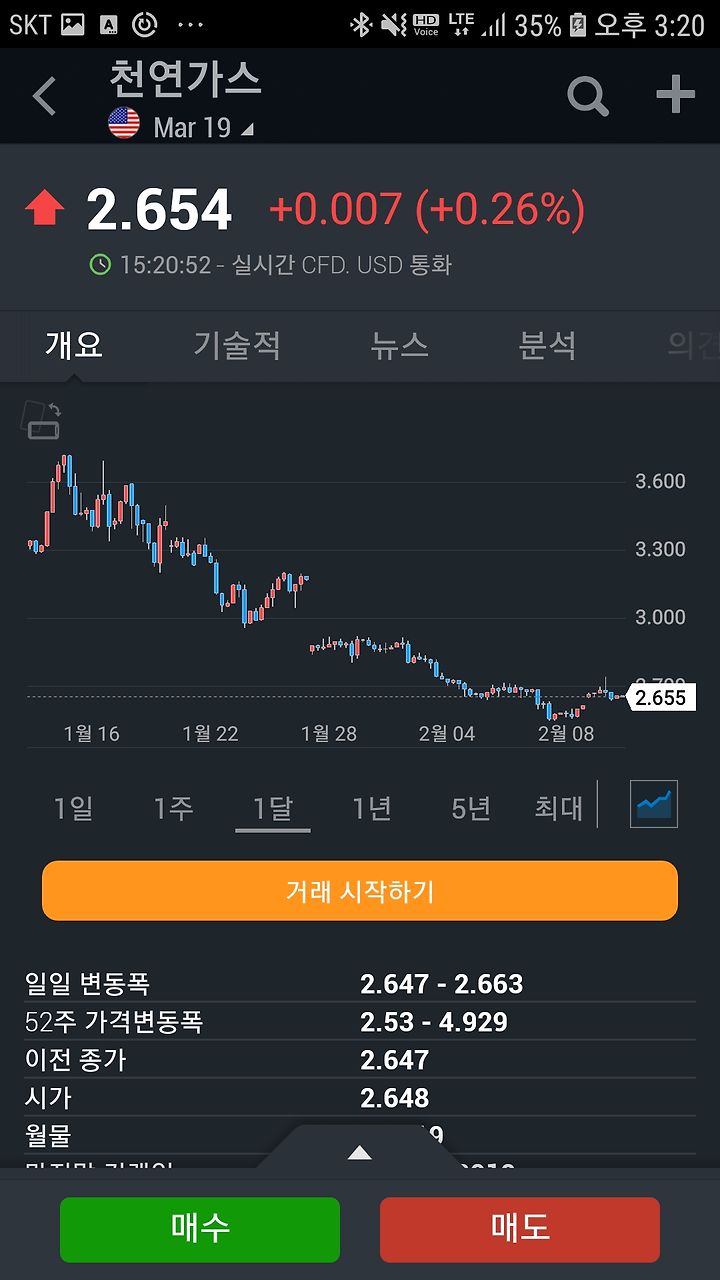Rotate chart to landscape view
This screenshot has height=1280, width=720.
point(42,420)
